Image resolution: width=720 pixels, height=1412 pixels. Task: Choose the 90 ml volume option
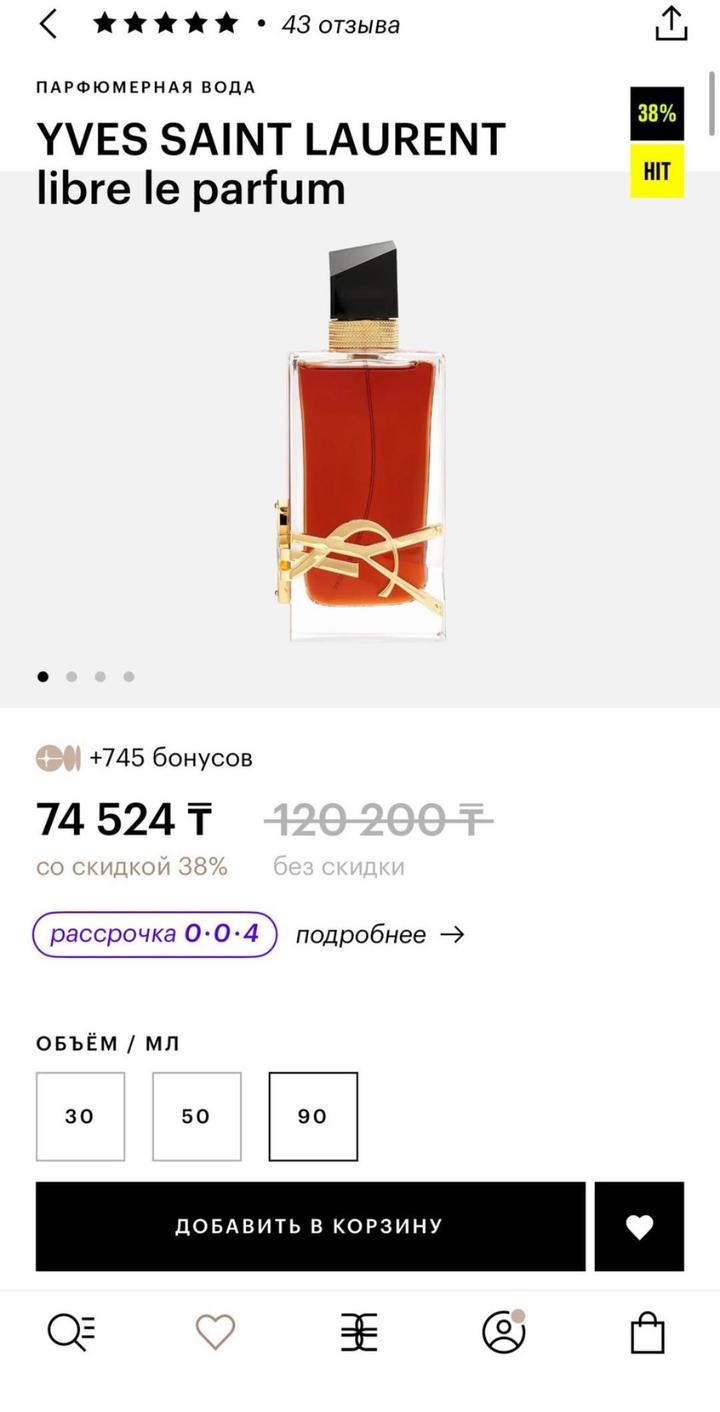click(313, 1116)
